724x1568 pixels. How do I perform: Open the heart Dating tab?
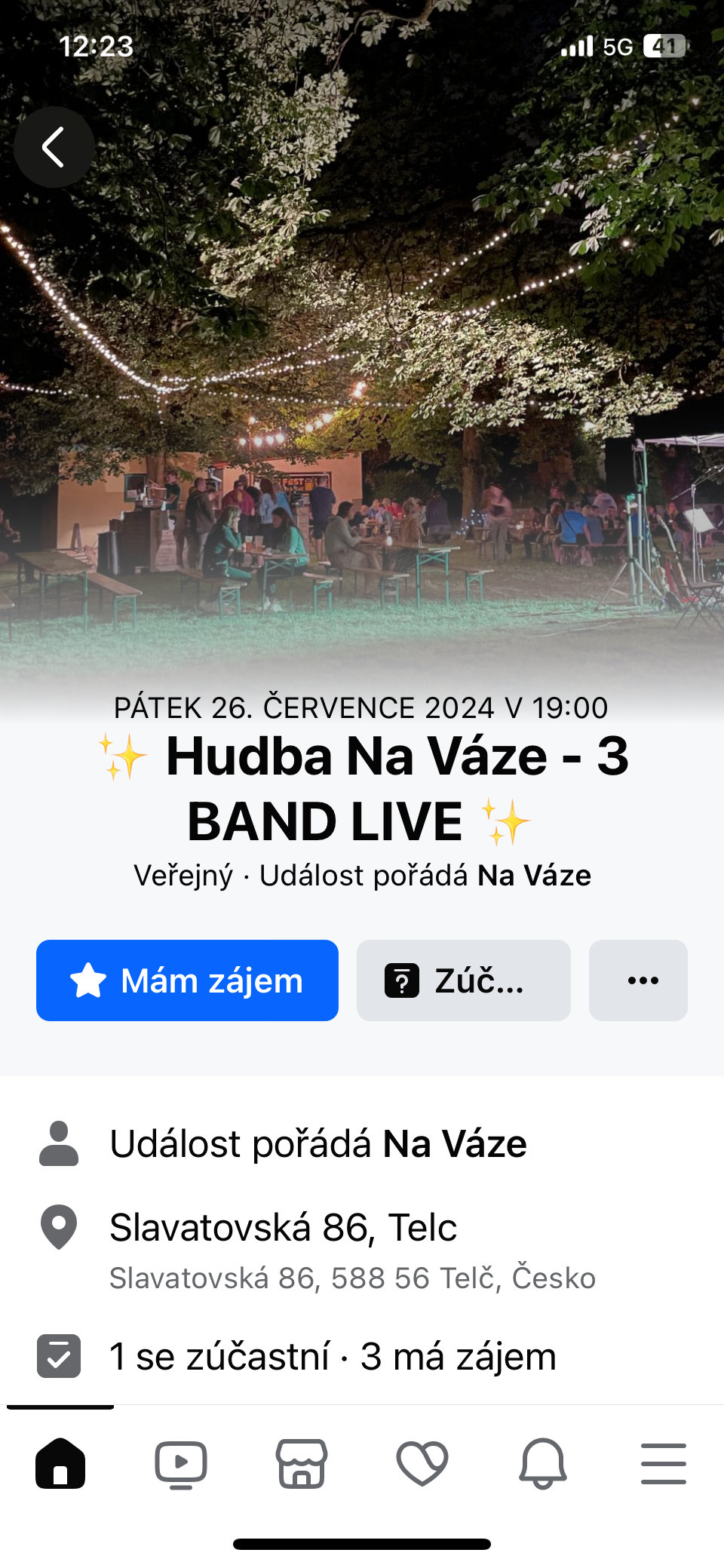point(422,1463)
